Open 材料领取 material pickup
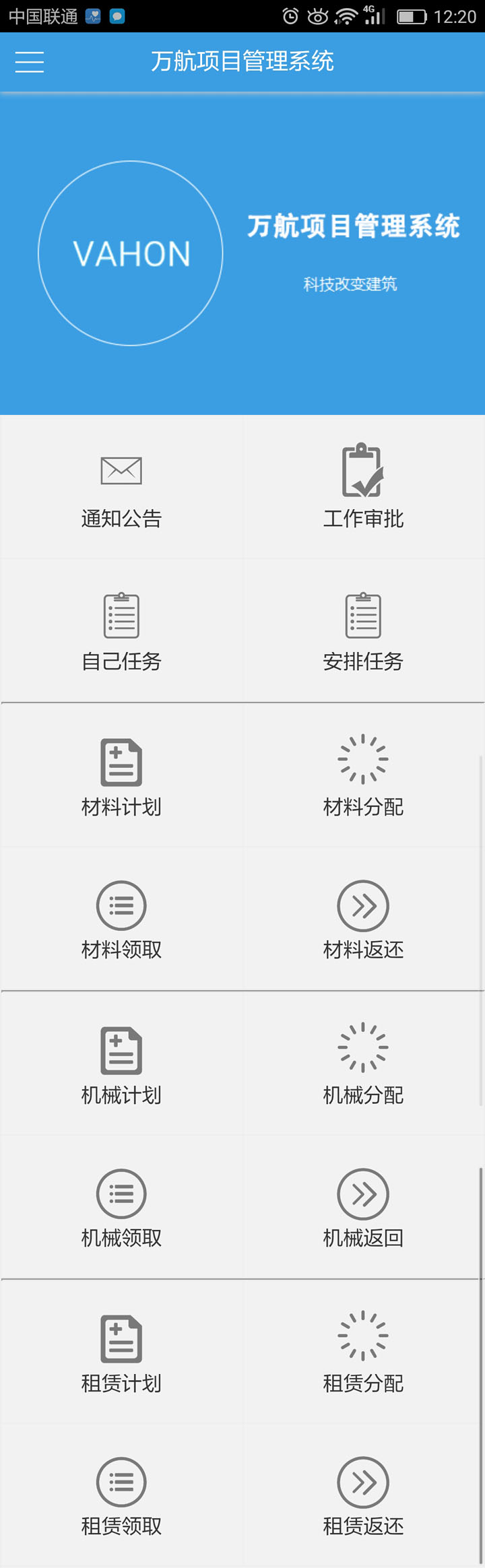 click(121, 919)
